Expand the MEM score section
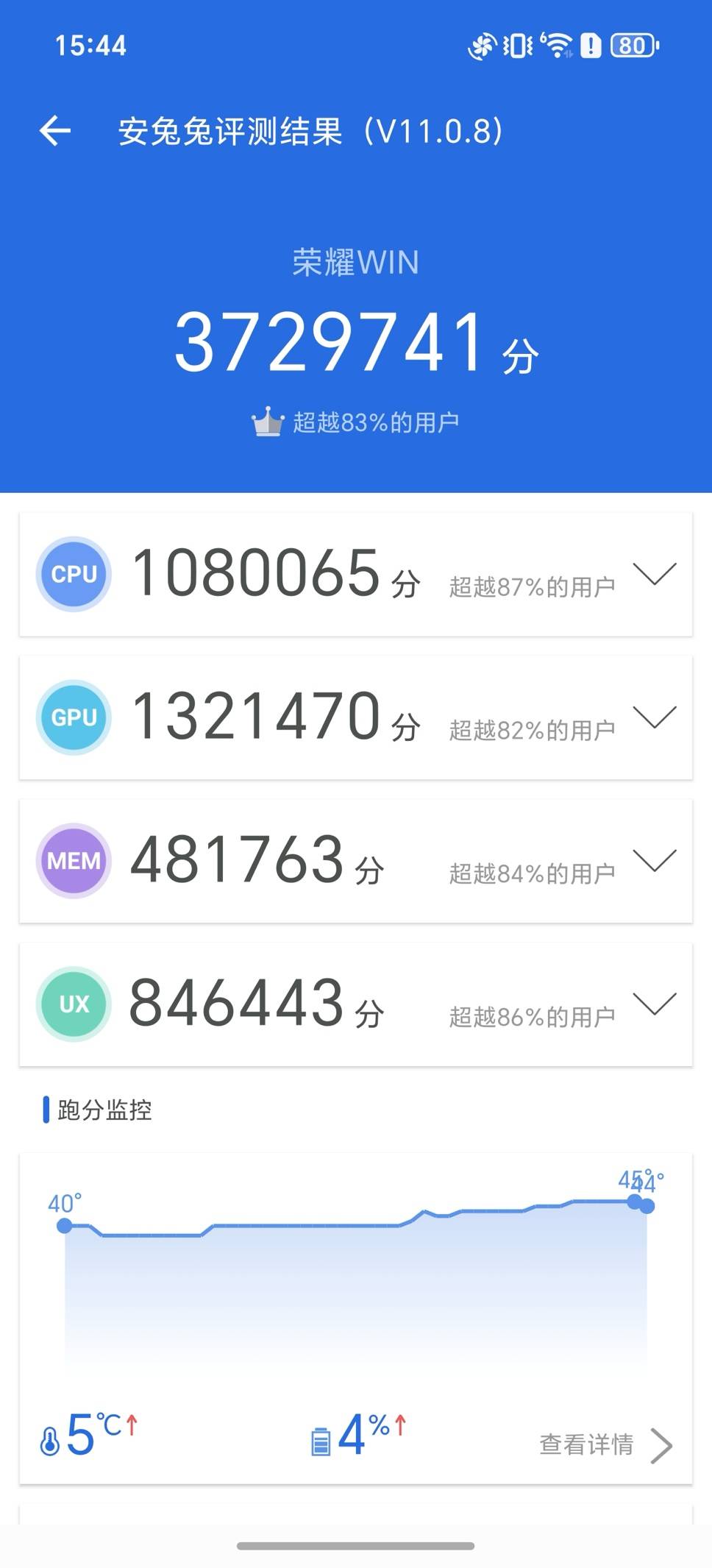This screenshot has width=712, height=1568. click(654, 860)
